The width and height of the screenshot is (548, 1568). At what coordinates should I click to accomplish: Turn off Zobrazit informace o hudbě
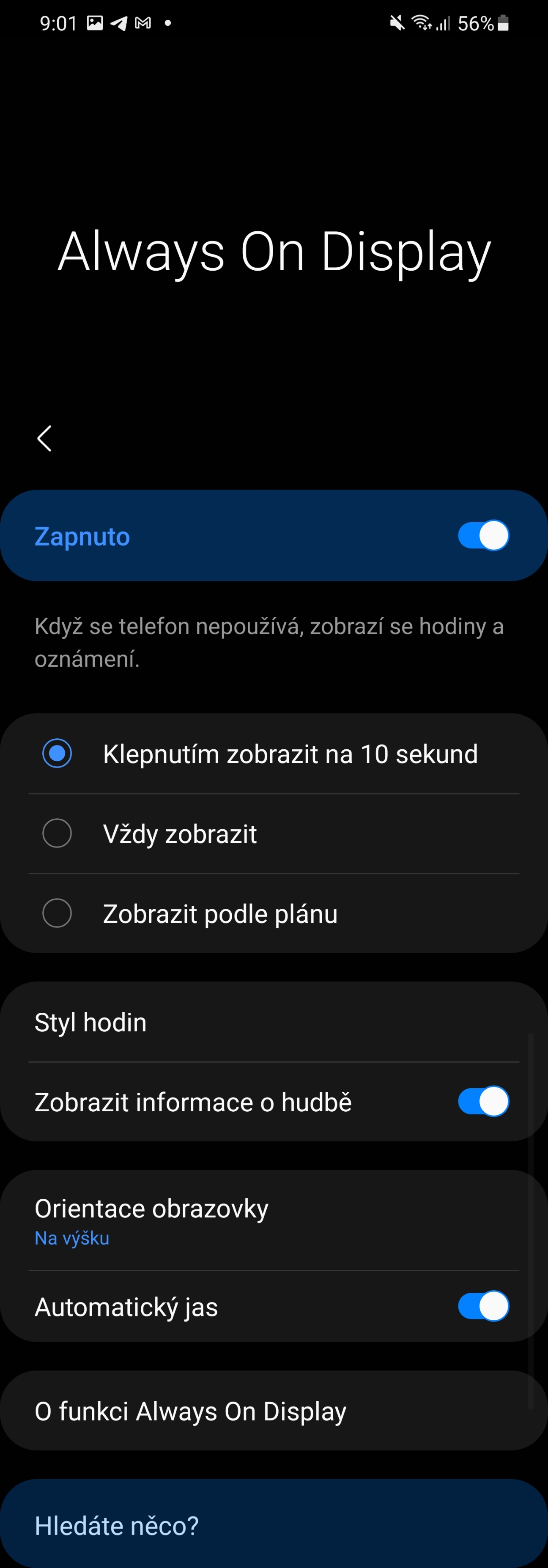point(483,1101)
